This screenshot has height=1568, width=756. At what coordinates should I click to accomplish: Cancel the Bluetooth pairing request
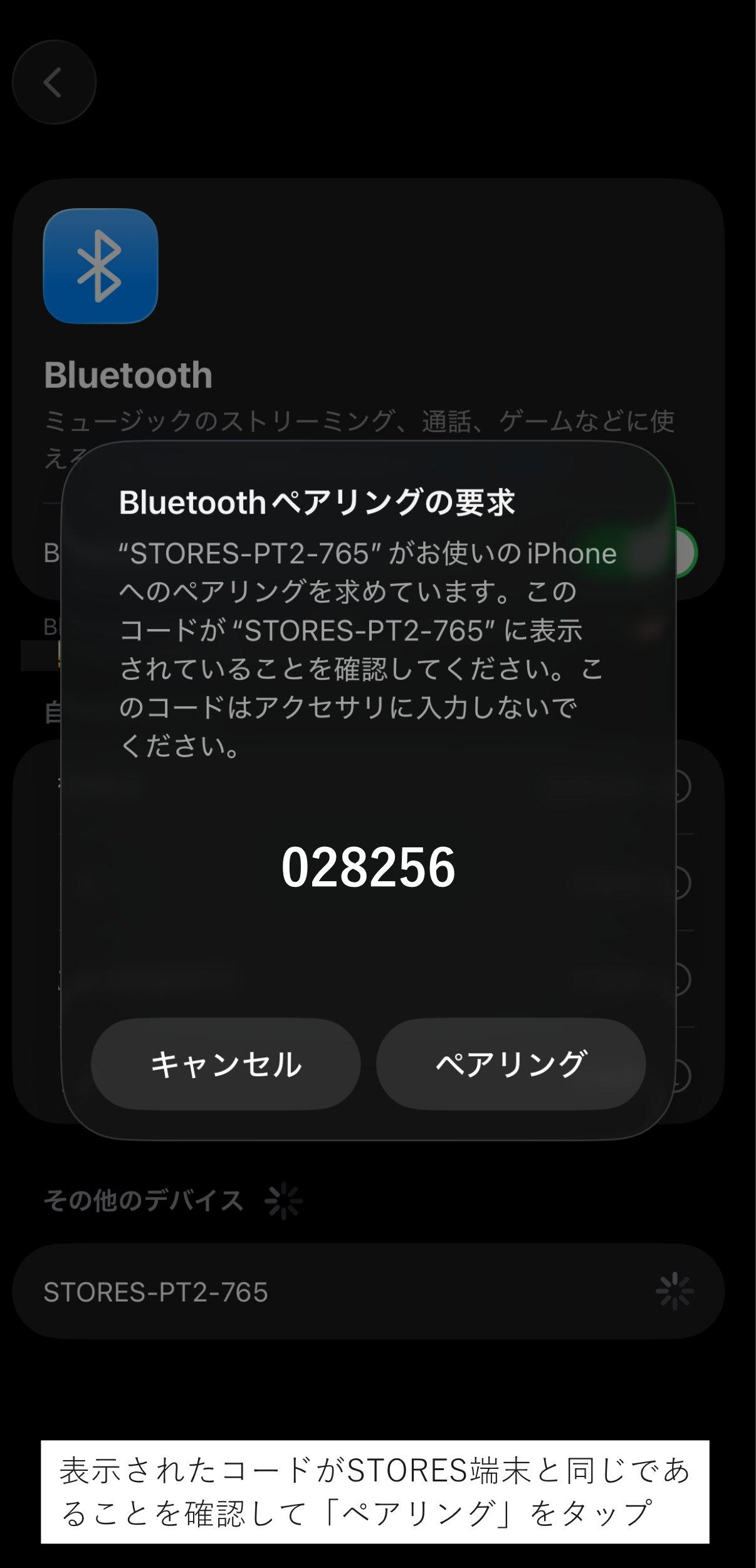[x=226, y=1064]
